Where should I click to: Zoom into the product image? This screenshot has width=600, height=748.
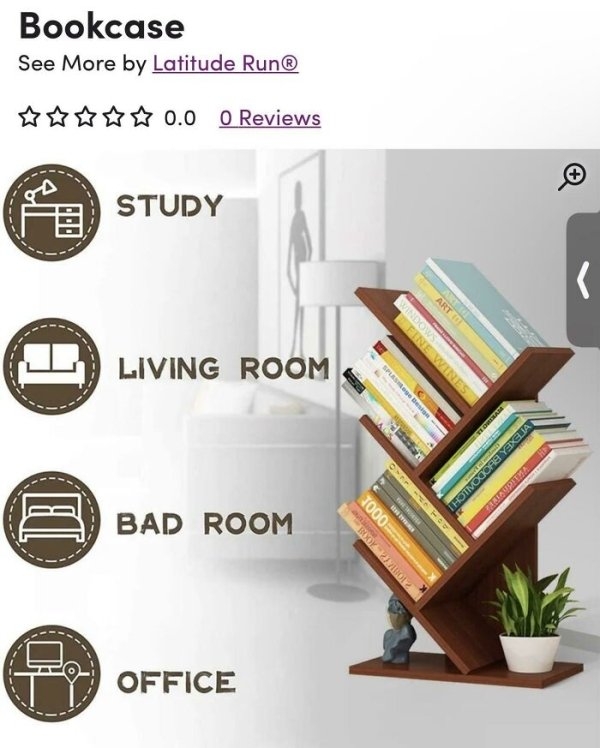[572, 176]
